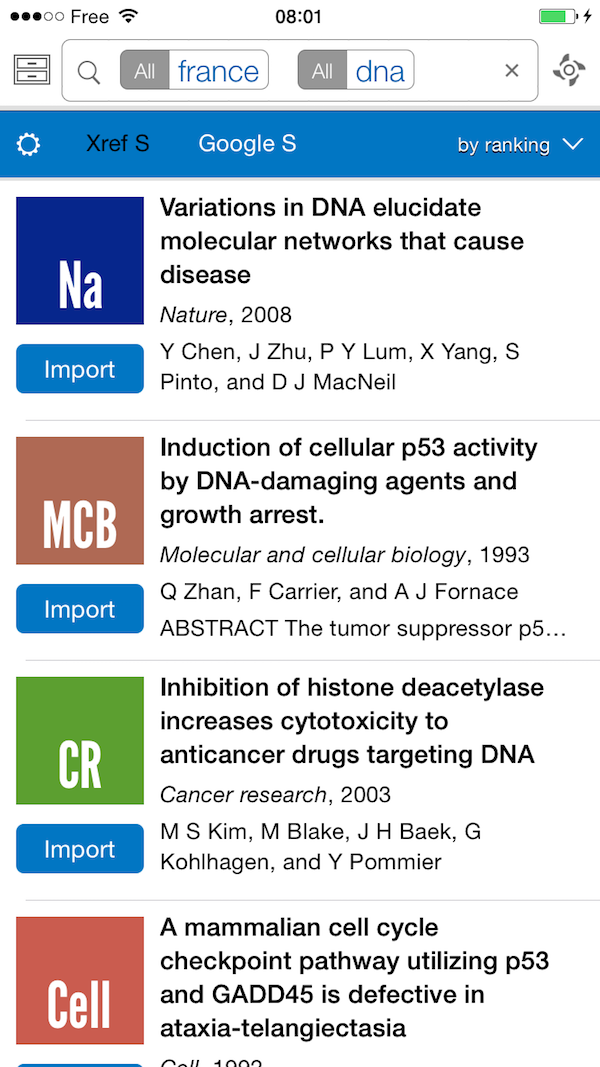Import the Molecular and cellular biology article
Image resolution: width=600 pixels, height=1067 pixels.
coord(80,609)
